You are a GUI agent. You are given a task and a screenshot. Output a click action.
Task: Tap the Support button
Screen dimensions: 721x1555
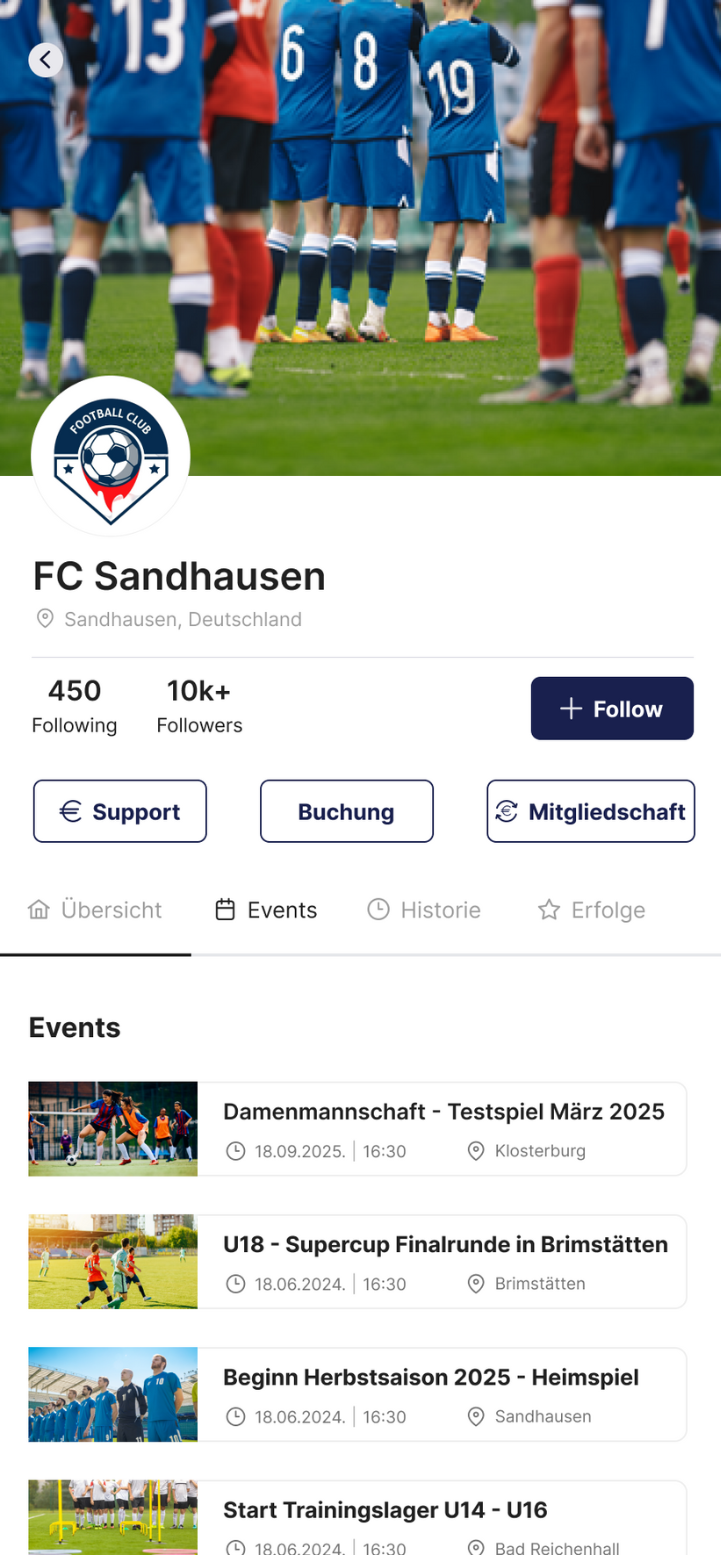120,811
